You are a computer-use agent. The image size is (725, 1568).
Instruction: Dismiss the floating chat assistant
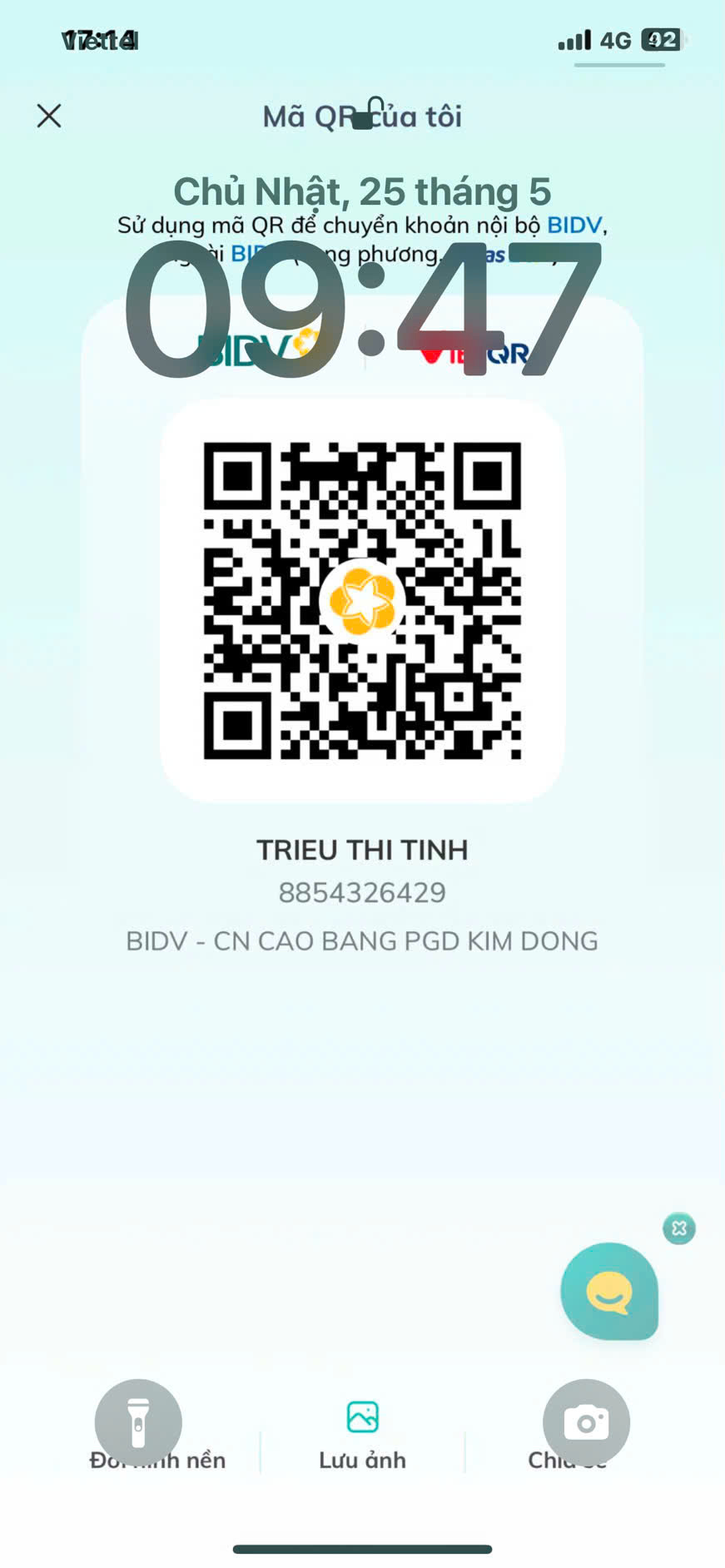pos(679,1228)
